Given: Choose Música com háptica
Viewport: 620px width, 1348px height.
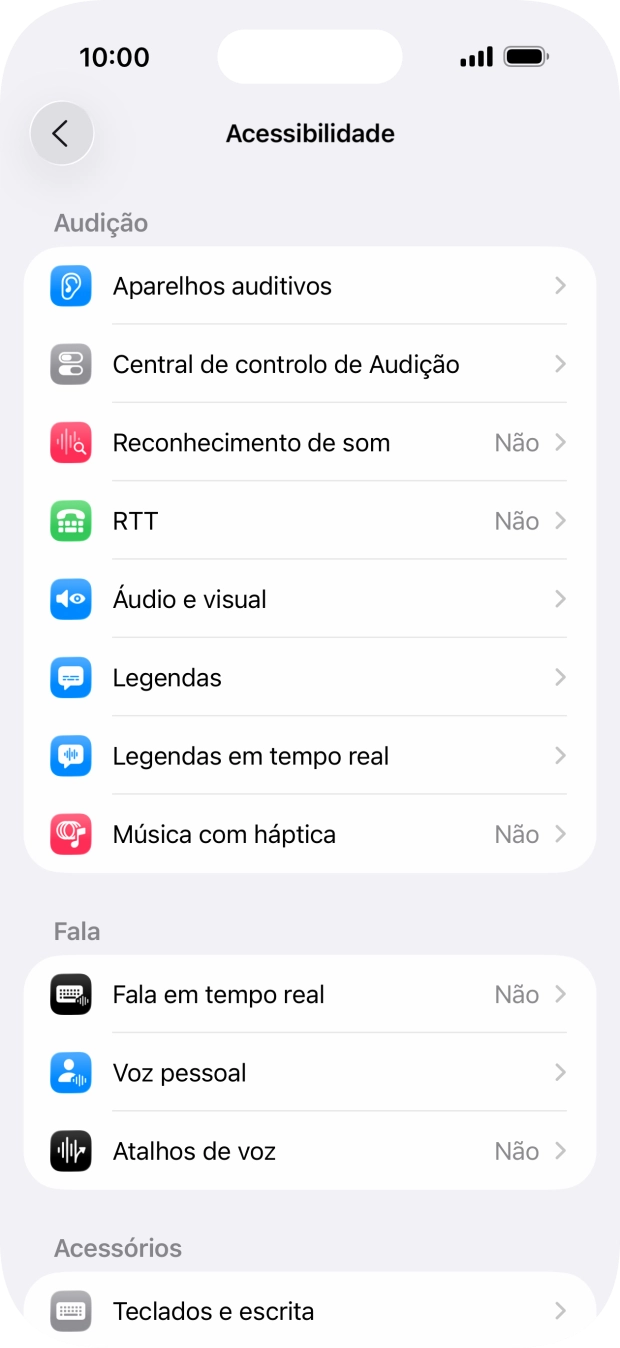Looking at the screenshot, I should pos(310,834).
